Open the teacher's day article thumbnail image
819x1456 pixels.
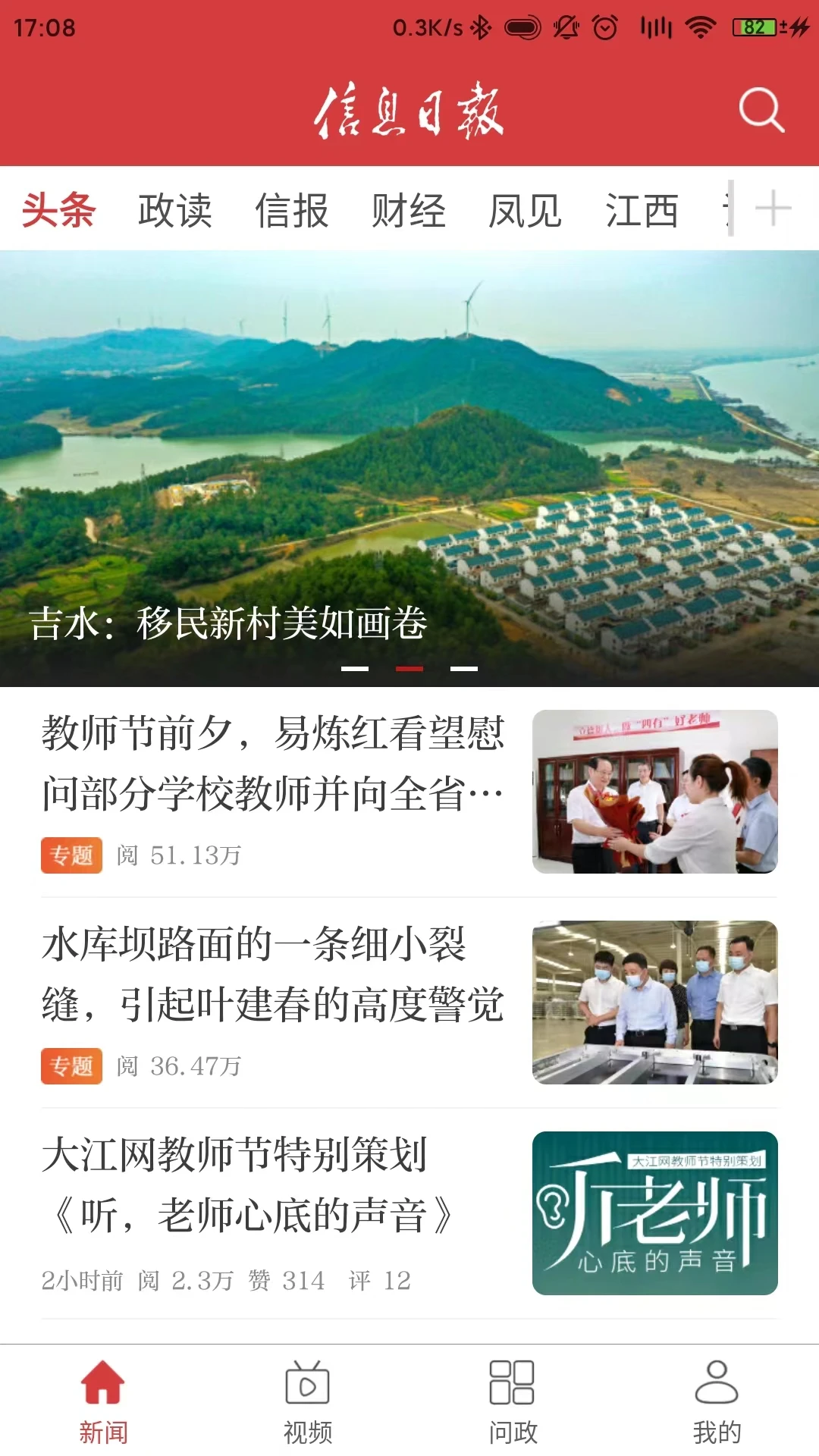[x=659, y=792]
